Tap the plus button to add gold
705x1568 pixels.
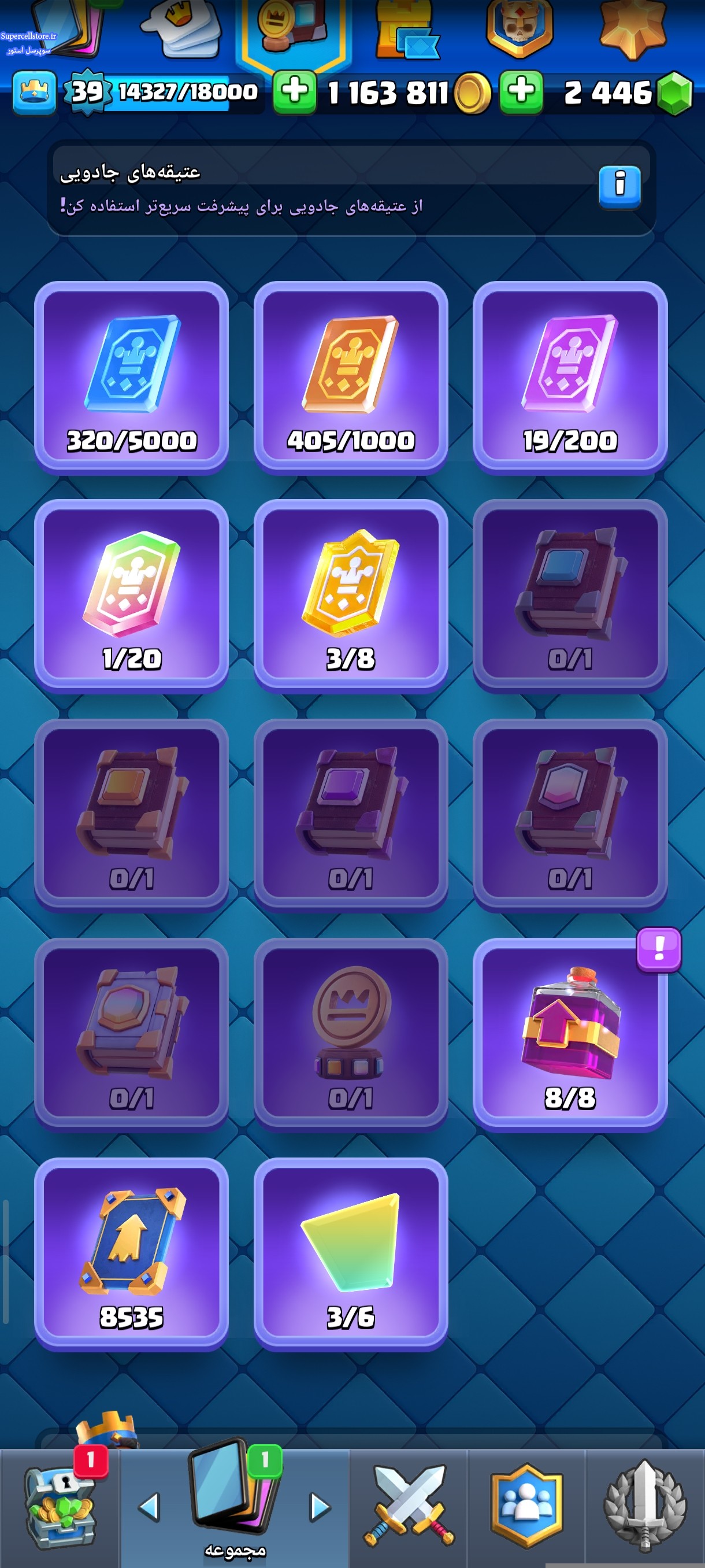294,93
